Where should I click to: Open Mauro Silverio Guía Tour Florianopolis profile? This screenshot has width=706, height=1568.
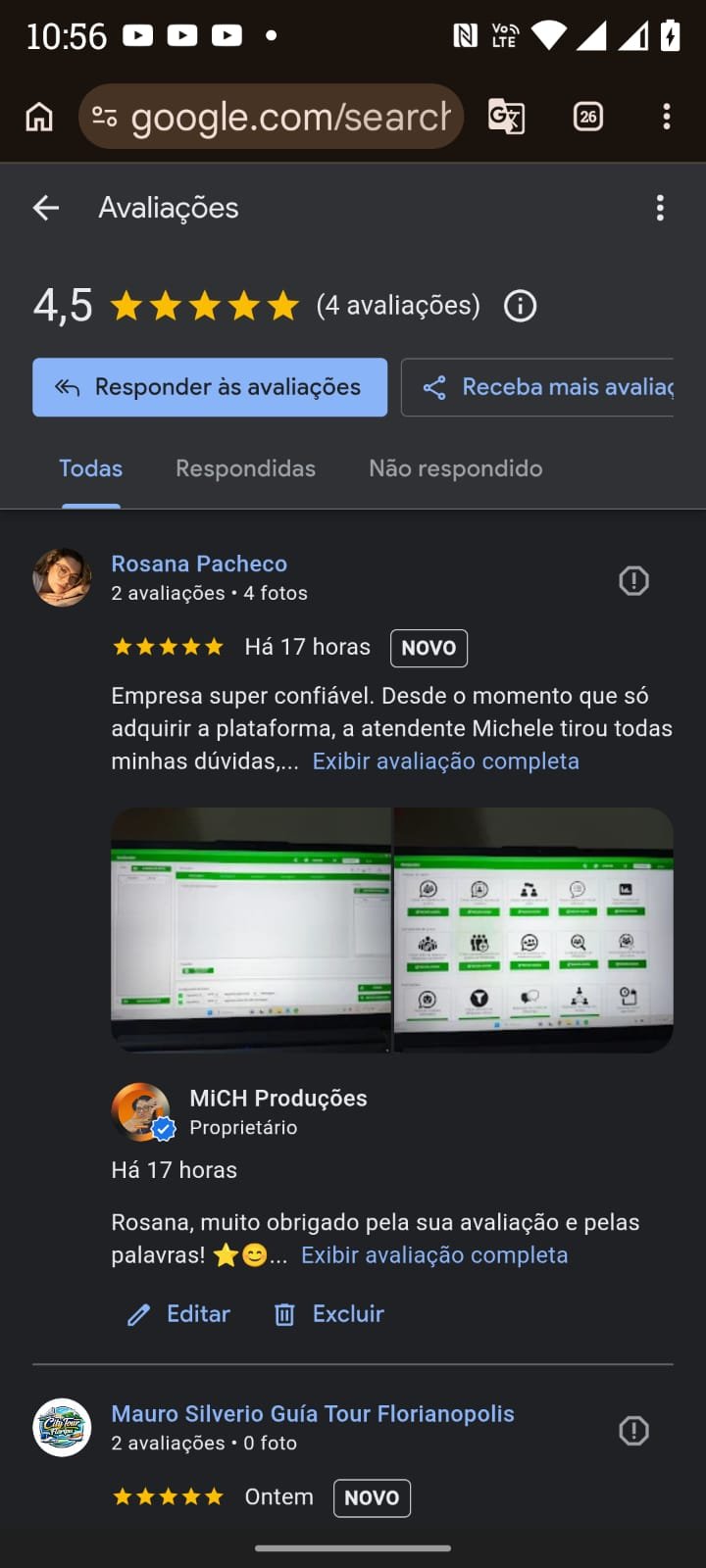coord(312,1413)
